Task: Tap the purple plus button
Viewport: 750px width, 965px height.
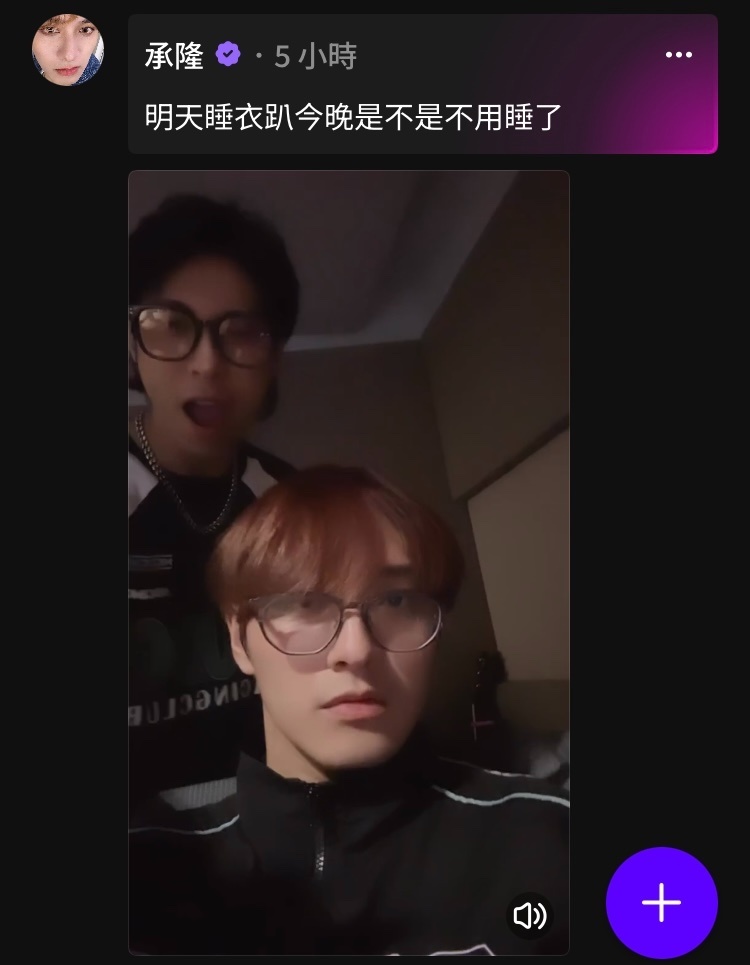Action: [661, 902]
